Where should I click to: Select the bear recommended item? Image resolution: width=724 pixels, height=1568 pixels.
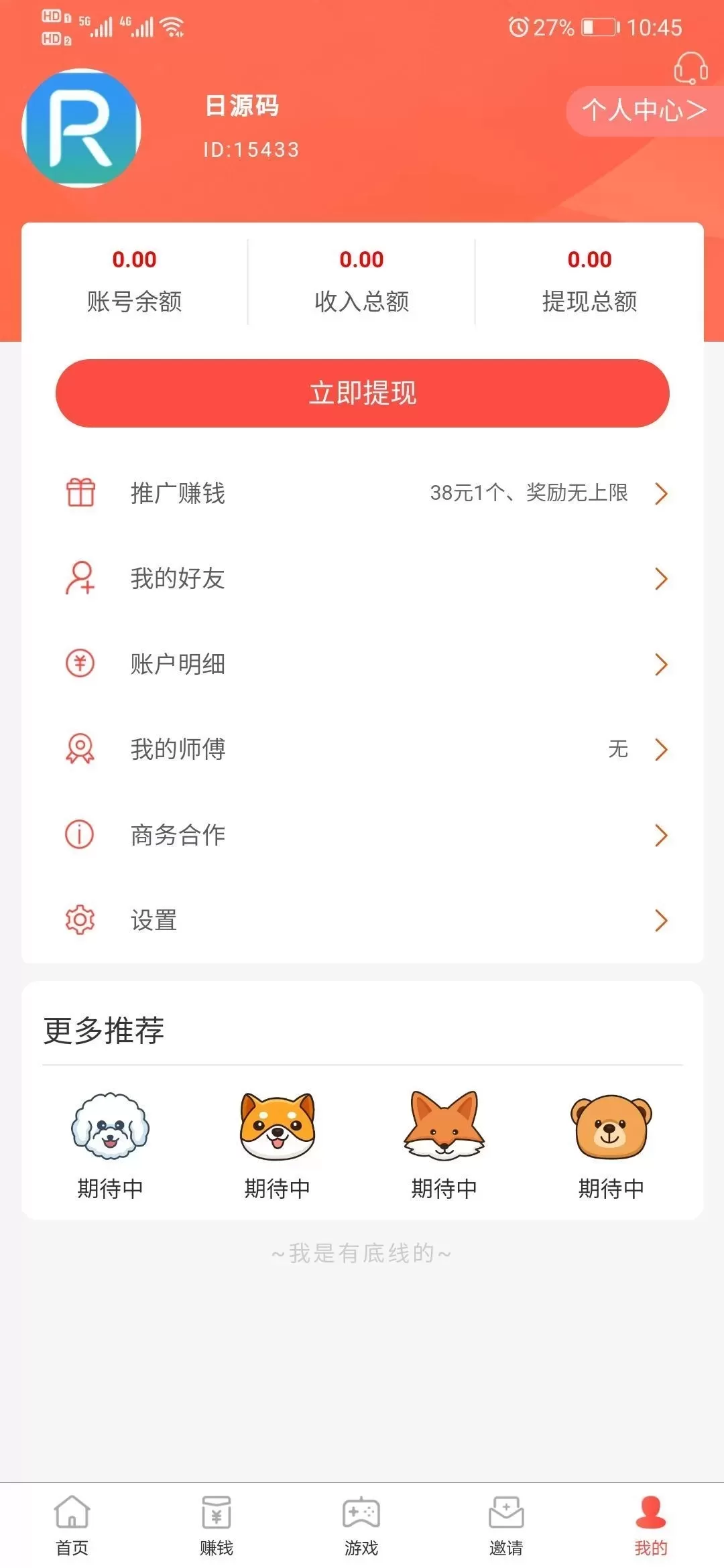611,1142
